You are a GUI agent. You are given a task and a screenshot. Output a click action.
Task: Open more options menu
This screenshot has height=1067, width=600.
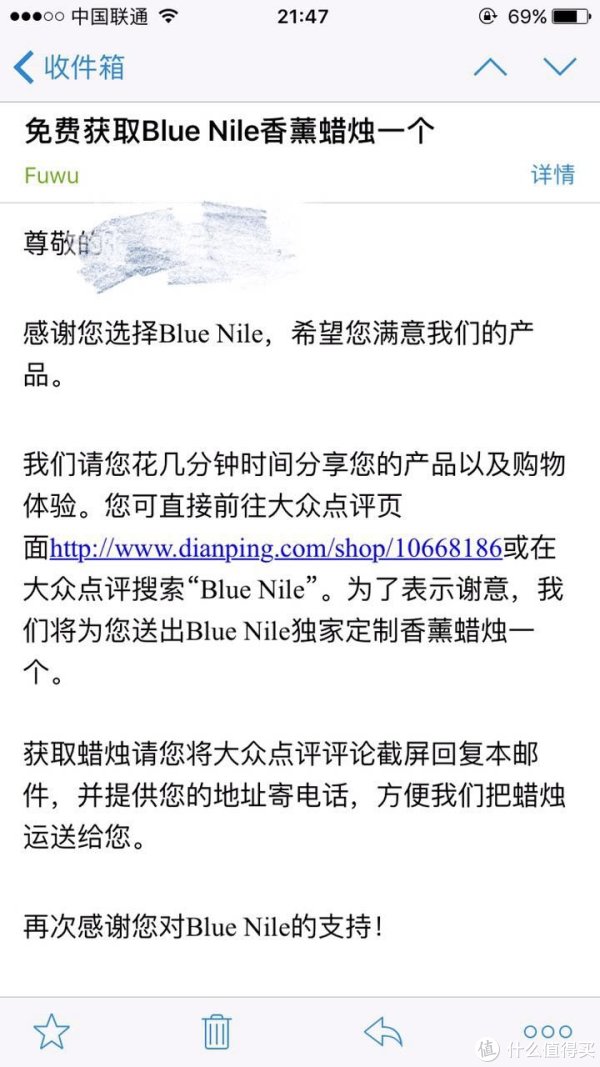click(547, 1031)
